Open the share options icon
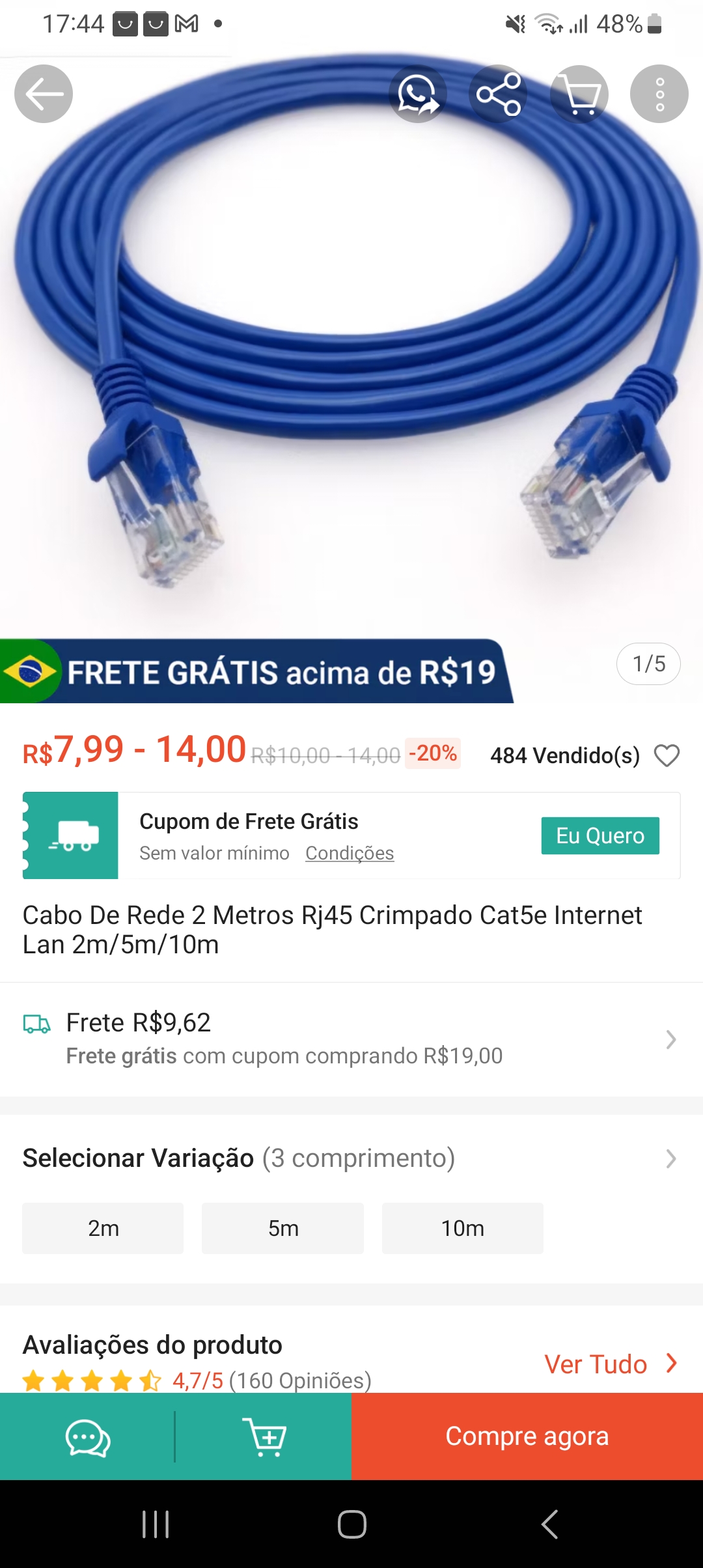 tap(499, 94)
